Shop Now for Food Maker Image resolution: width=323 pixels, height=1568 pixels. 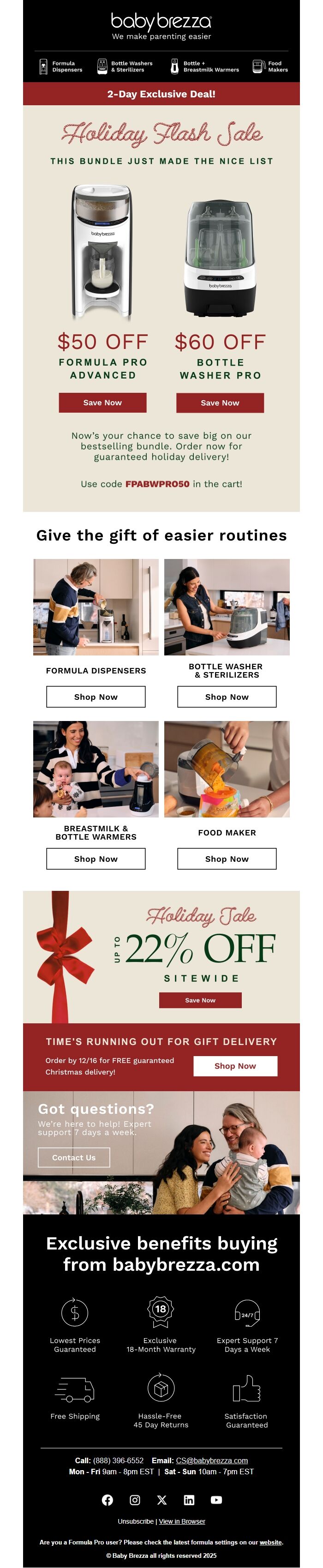click(226, 858)
